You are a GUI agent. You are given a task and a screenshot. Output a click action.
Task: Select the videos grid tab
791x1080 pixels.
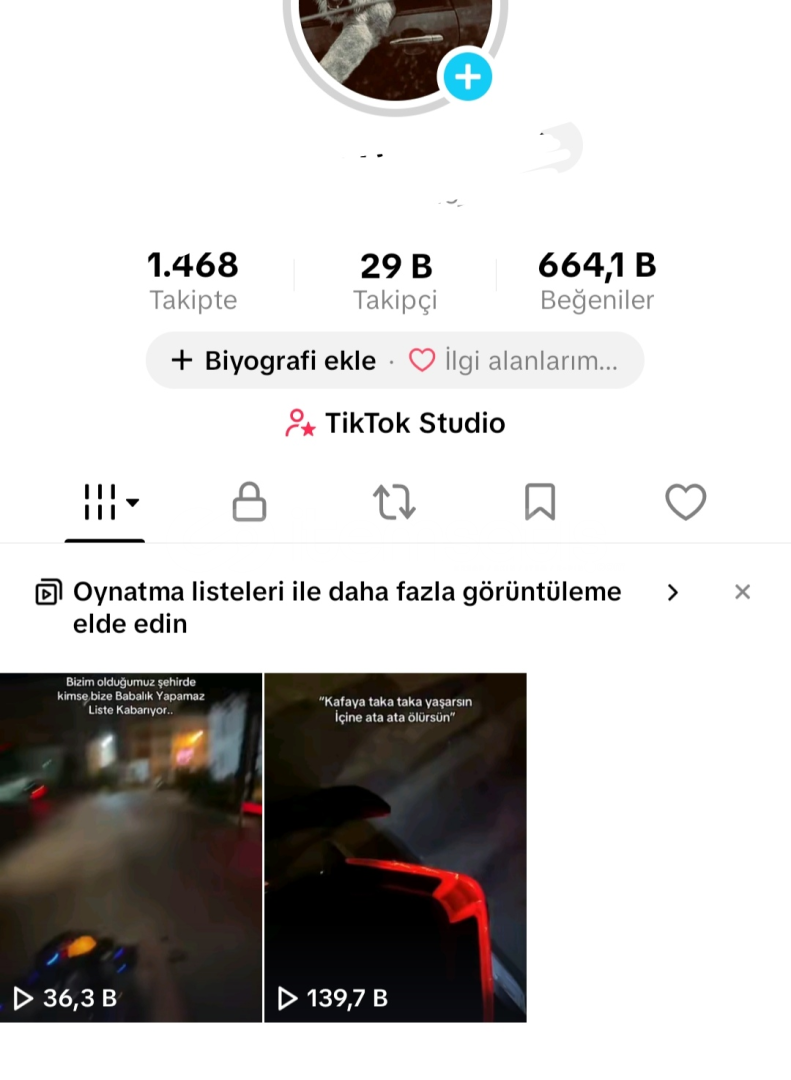click(105, 502)
